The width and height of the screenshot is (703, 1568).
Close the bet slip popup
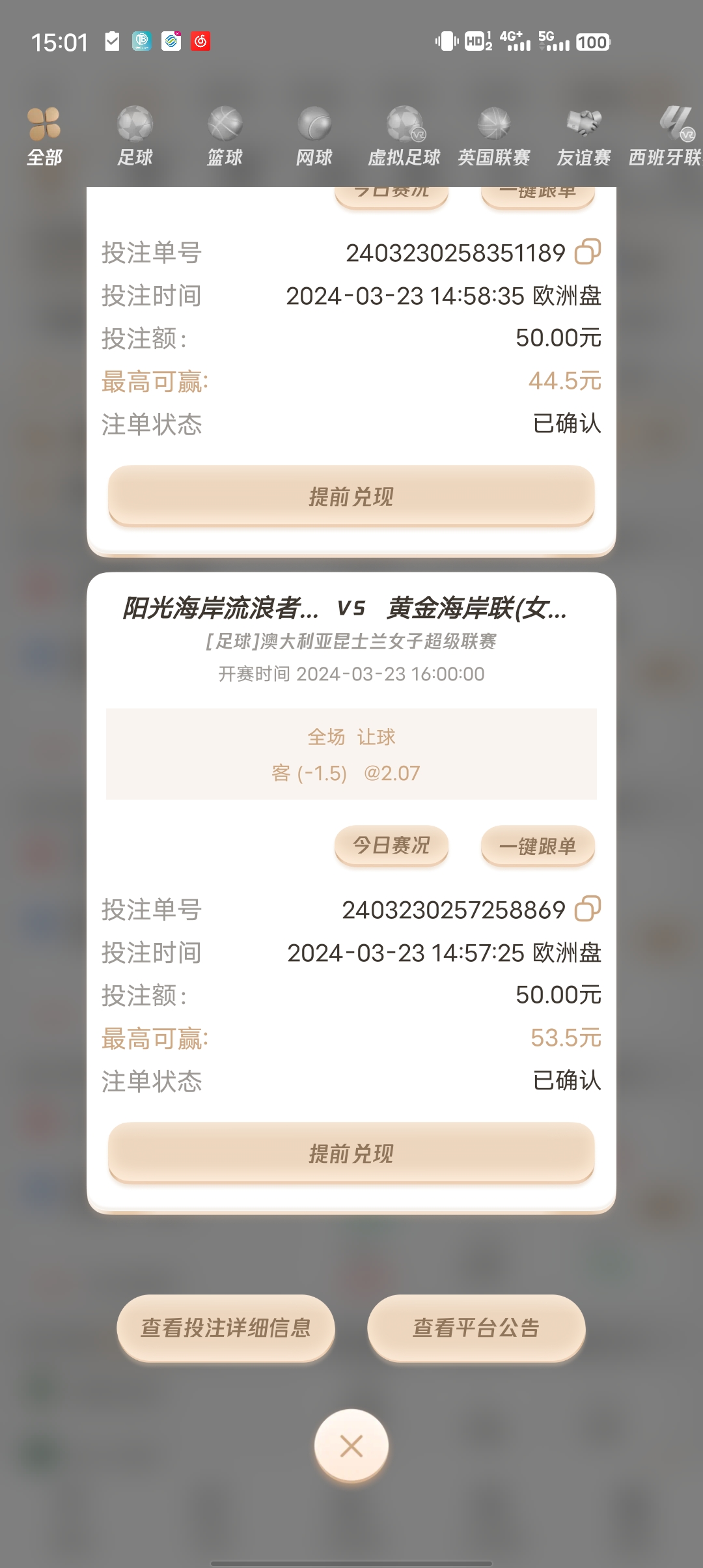(351, 1446)
